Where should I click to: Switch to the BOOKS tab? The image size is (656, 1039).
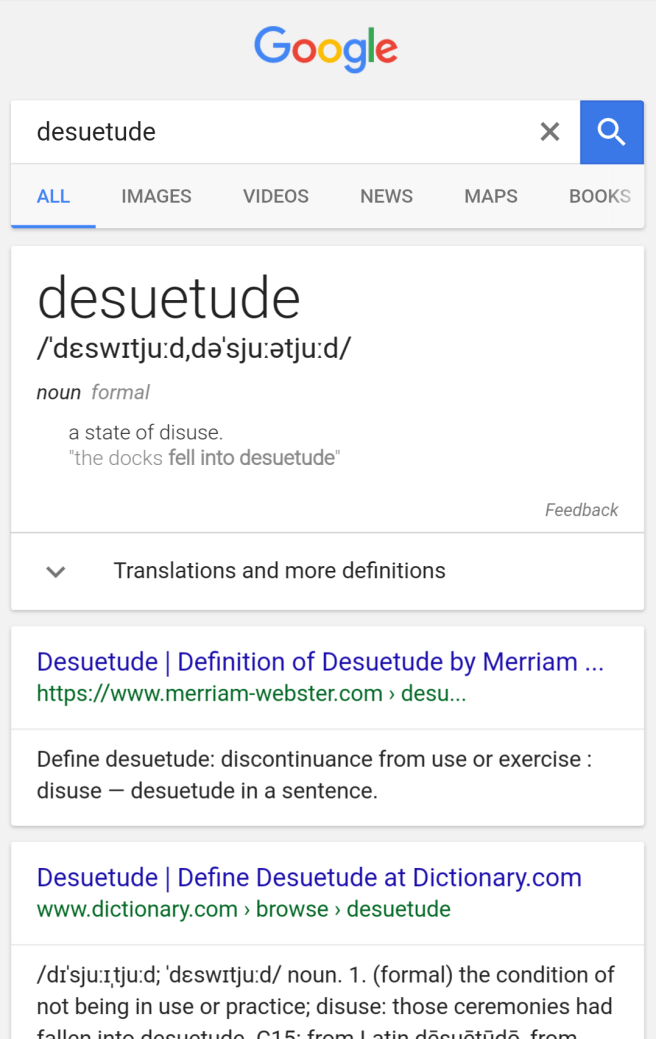point(600,196)
